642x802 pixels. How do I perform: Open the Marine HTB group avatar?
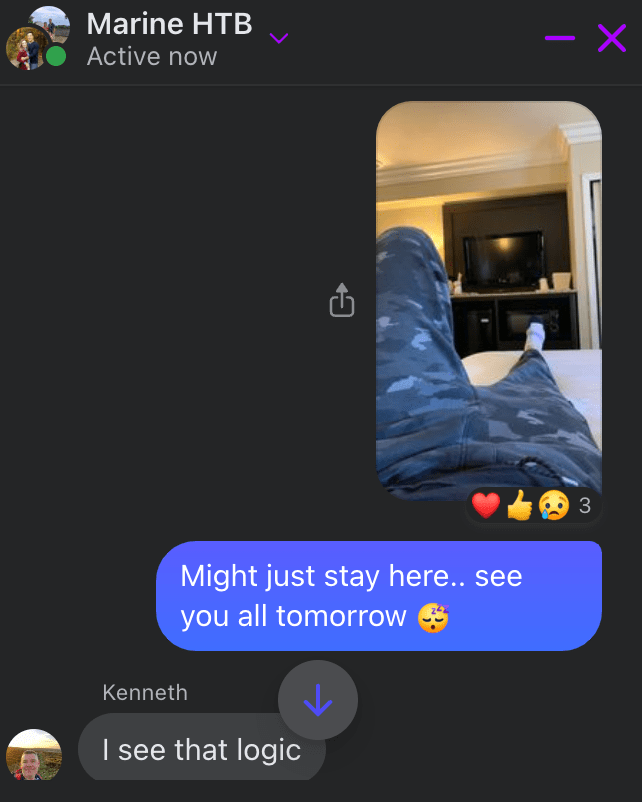(38, 38)
